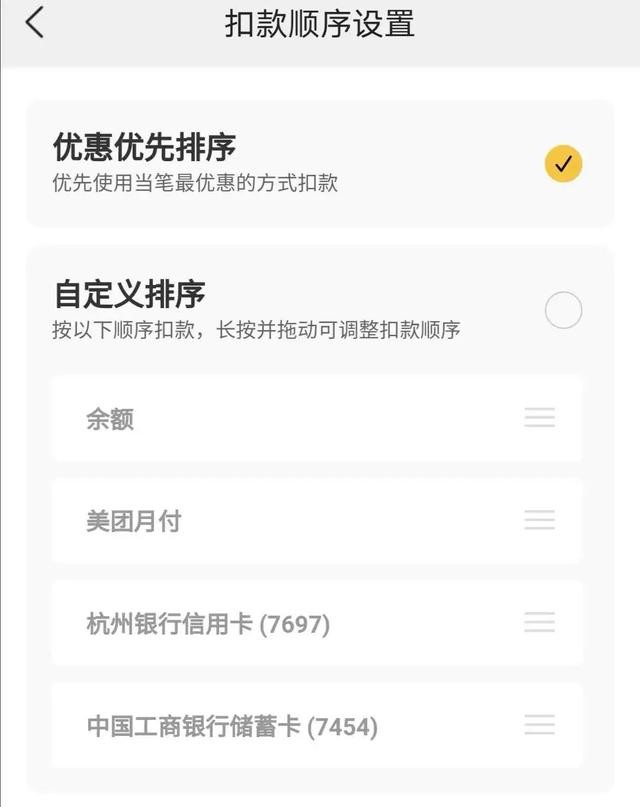Select 优惠优先排序 option

tap(563, 163)
